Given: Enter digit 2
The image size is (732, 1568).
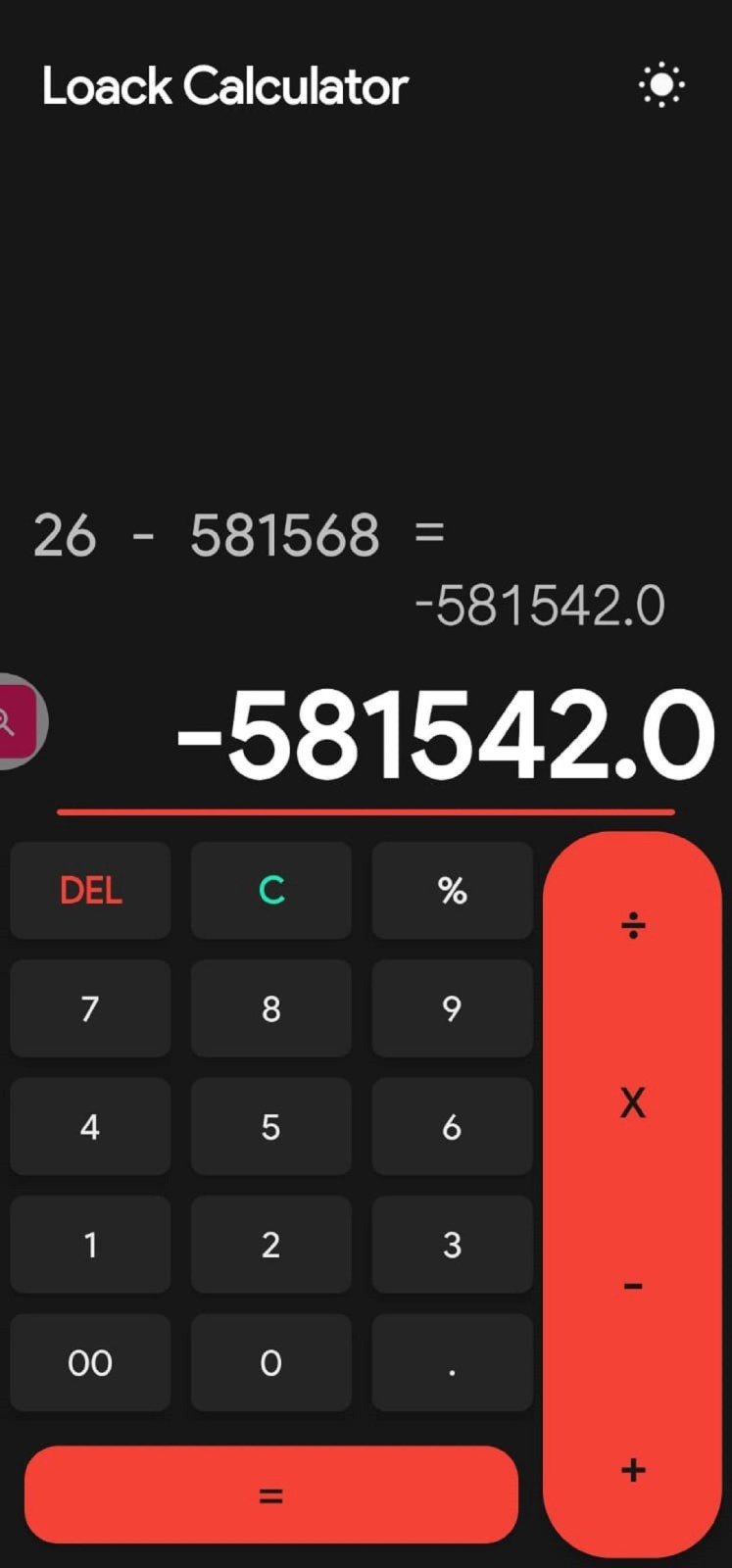Looking at the screenshot, I should 271,1245.
